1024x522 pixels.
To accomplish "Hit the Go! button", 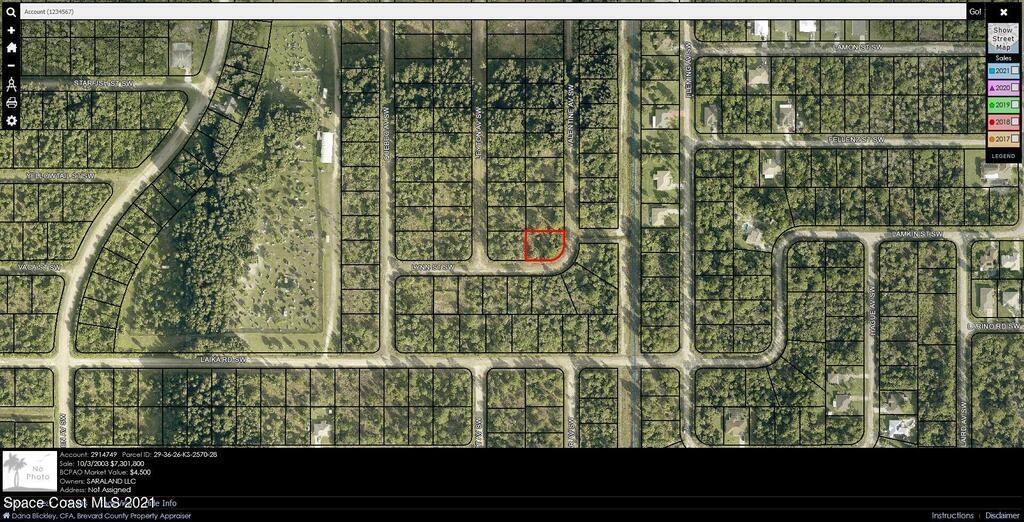I will [x=975, y=12].
